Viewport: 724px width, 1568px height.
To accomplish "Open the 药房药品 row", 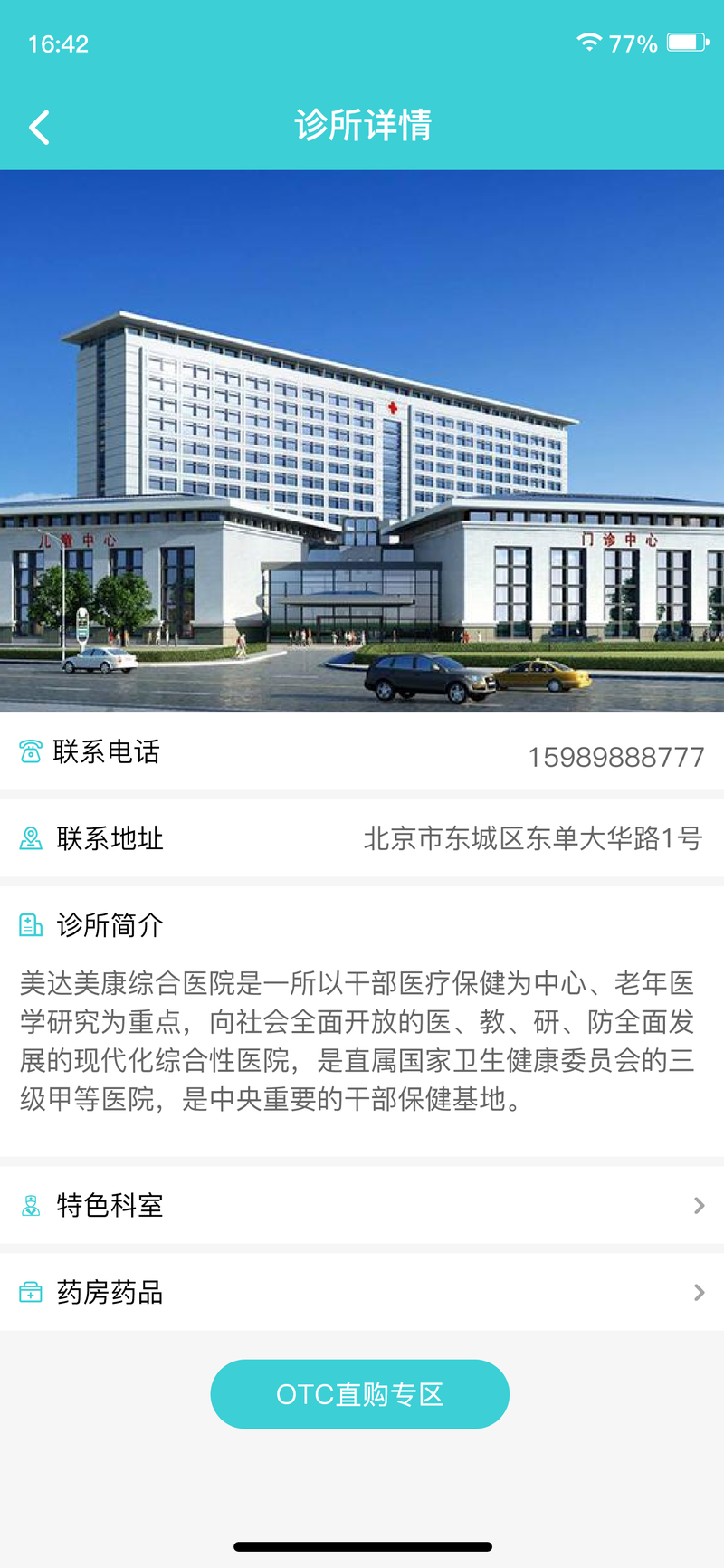I will 362,1292.
